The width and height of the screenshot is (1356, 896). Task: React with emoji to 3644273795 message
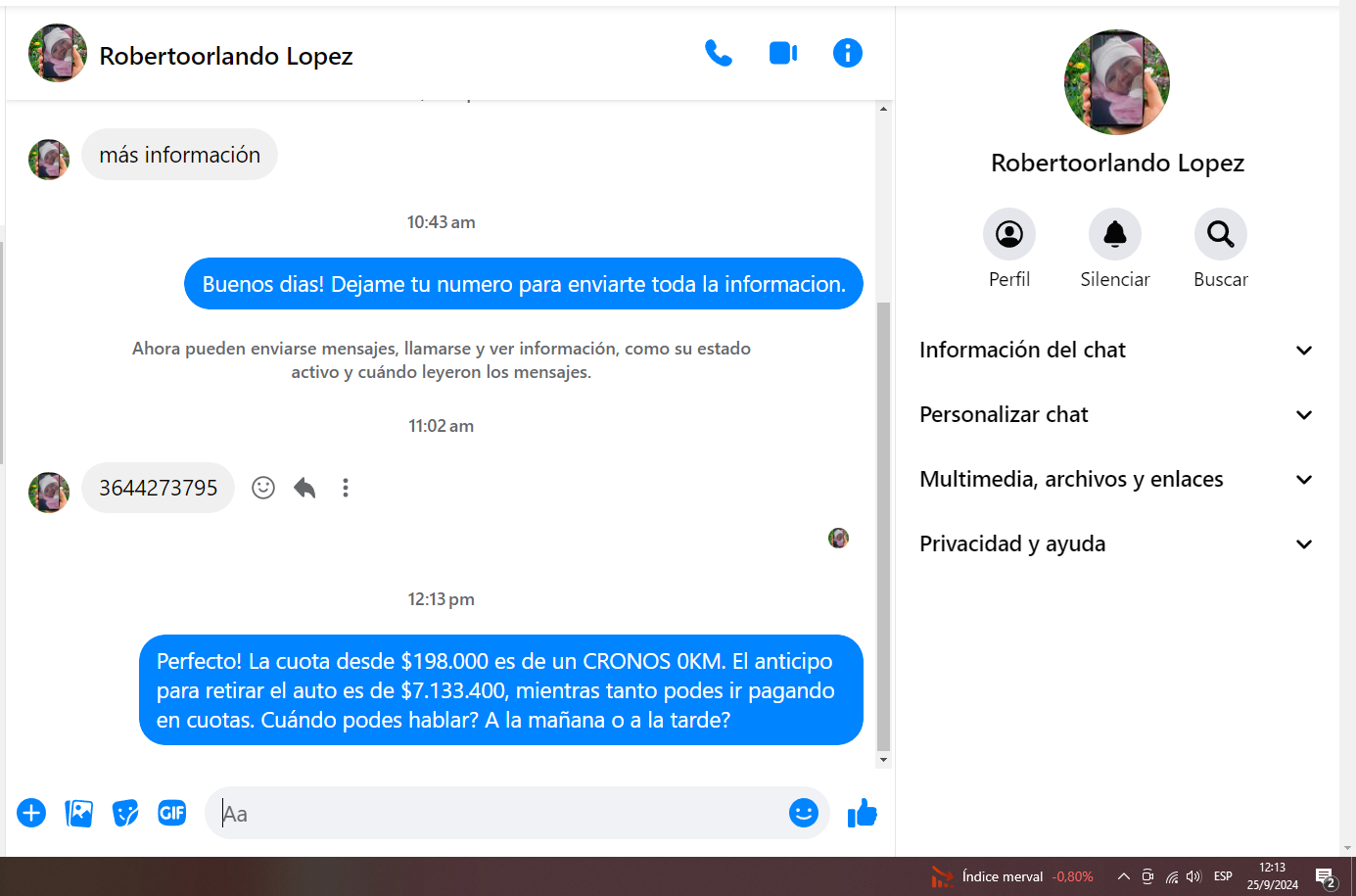point(263,488)
